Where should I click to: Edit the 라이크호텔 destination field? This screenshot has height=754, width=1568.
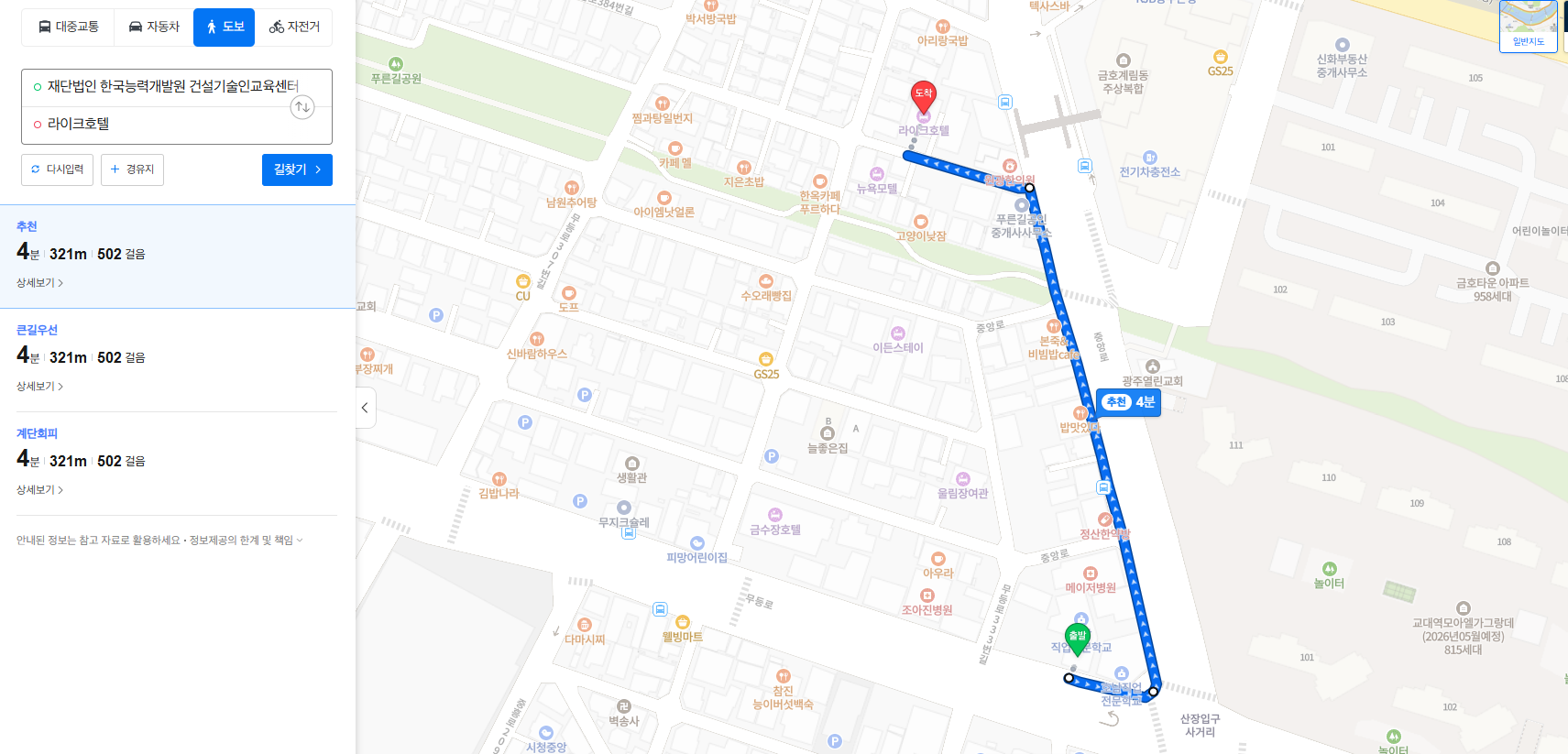tap(165, 124)
